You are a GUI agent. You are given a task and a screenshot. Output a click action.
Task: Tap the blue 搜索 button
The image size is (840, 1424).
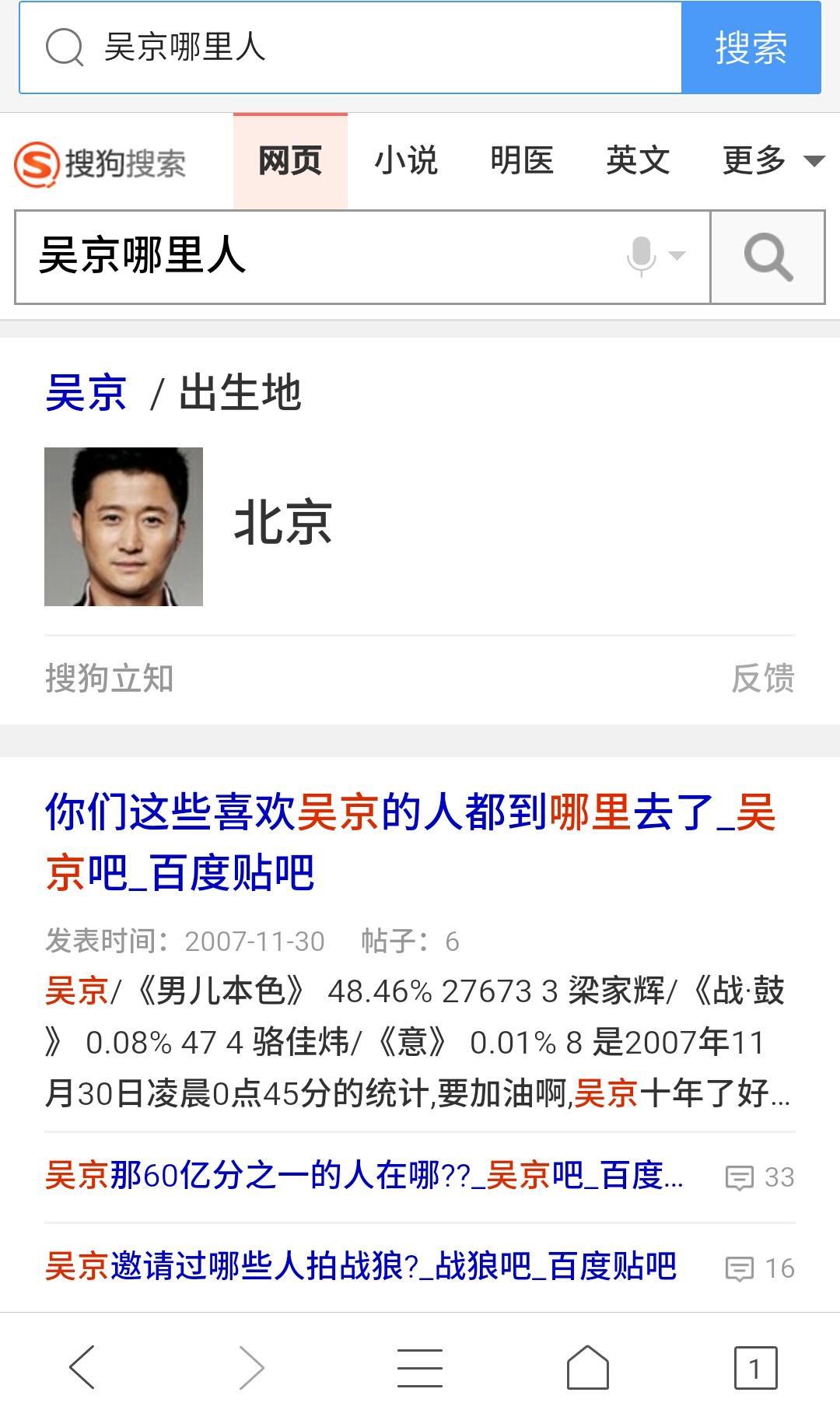click(x=751, y=48)
